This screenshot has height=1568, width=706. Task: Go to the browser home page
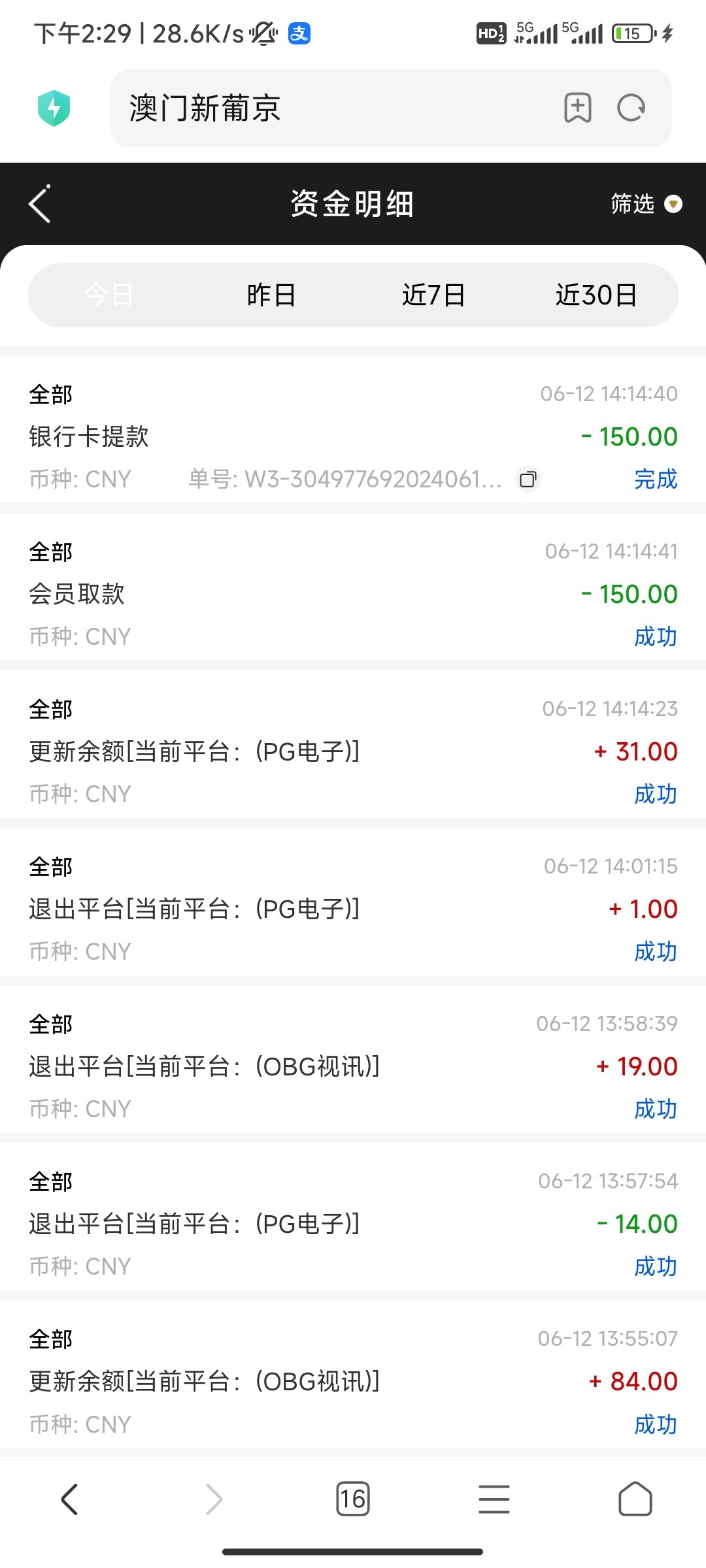point(635,1499)
